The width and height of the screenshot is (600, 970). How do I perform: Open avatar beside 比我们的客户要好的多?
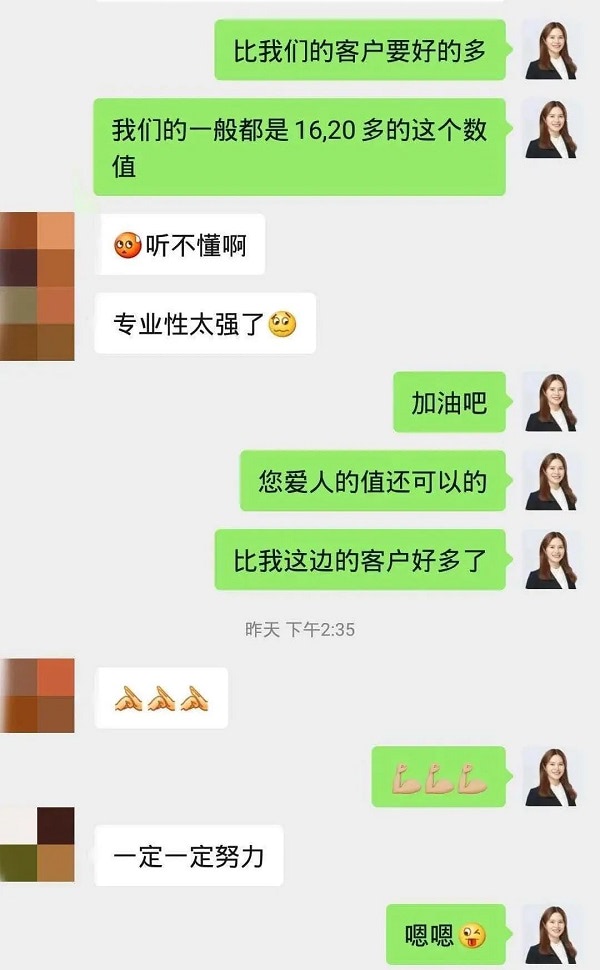[551, 50]
